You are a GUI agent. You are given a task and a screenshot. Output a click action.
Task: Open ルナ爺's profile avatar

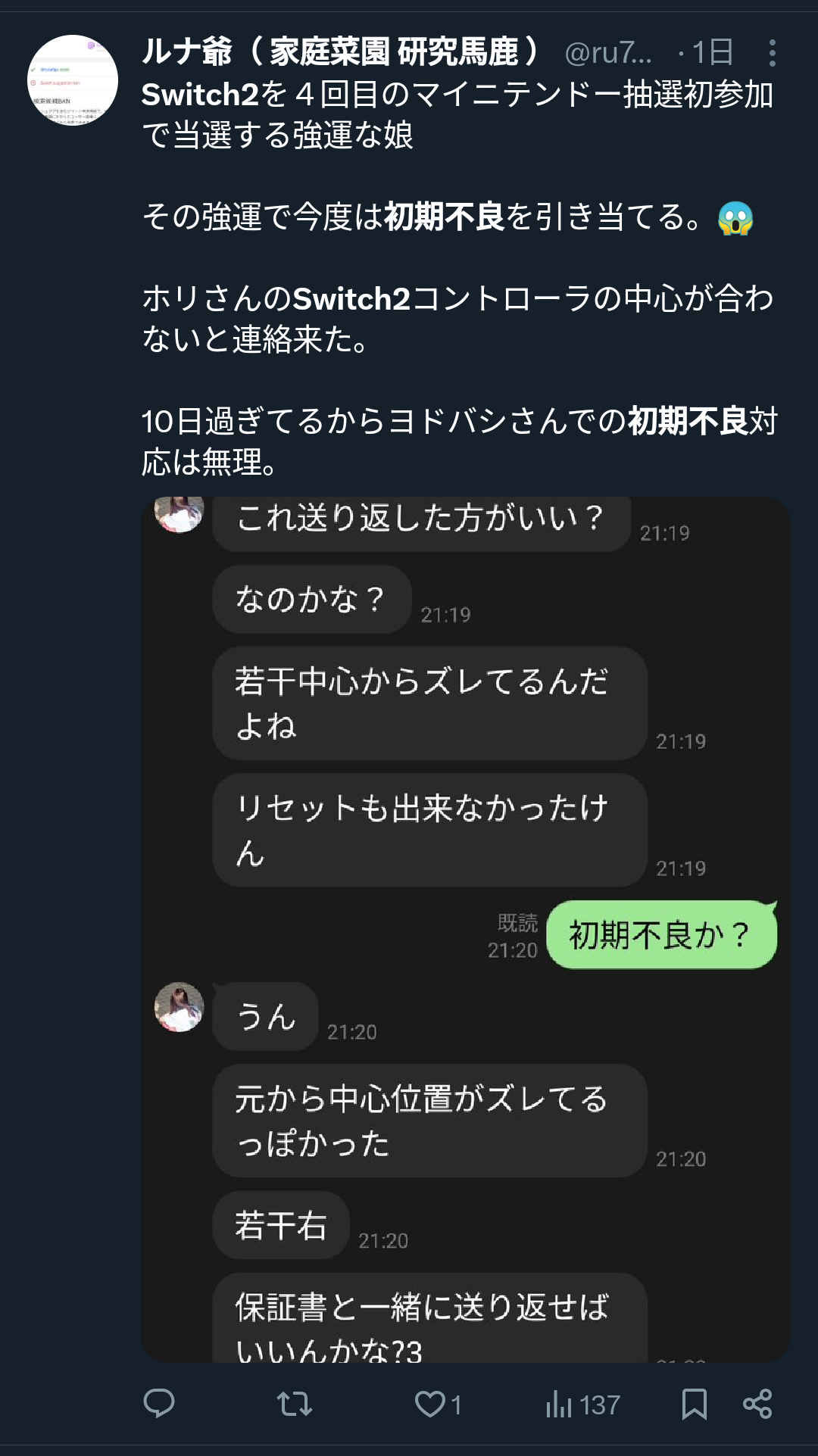73,80
